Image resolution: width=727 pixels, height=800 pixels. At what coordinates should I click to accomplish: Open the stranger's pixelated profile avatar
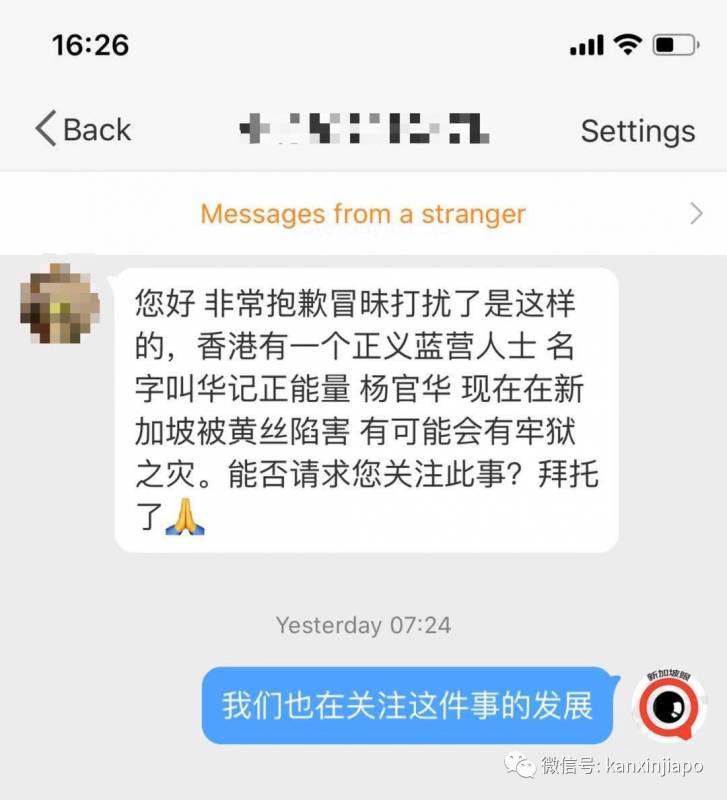[60, 304]
